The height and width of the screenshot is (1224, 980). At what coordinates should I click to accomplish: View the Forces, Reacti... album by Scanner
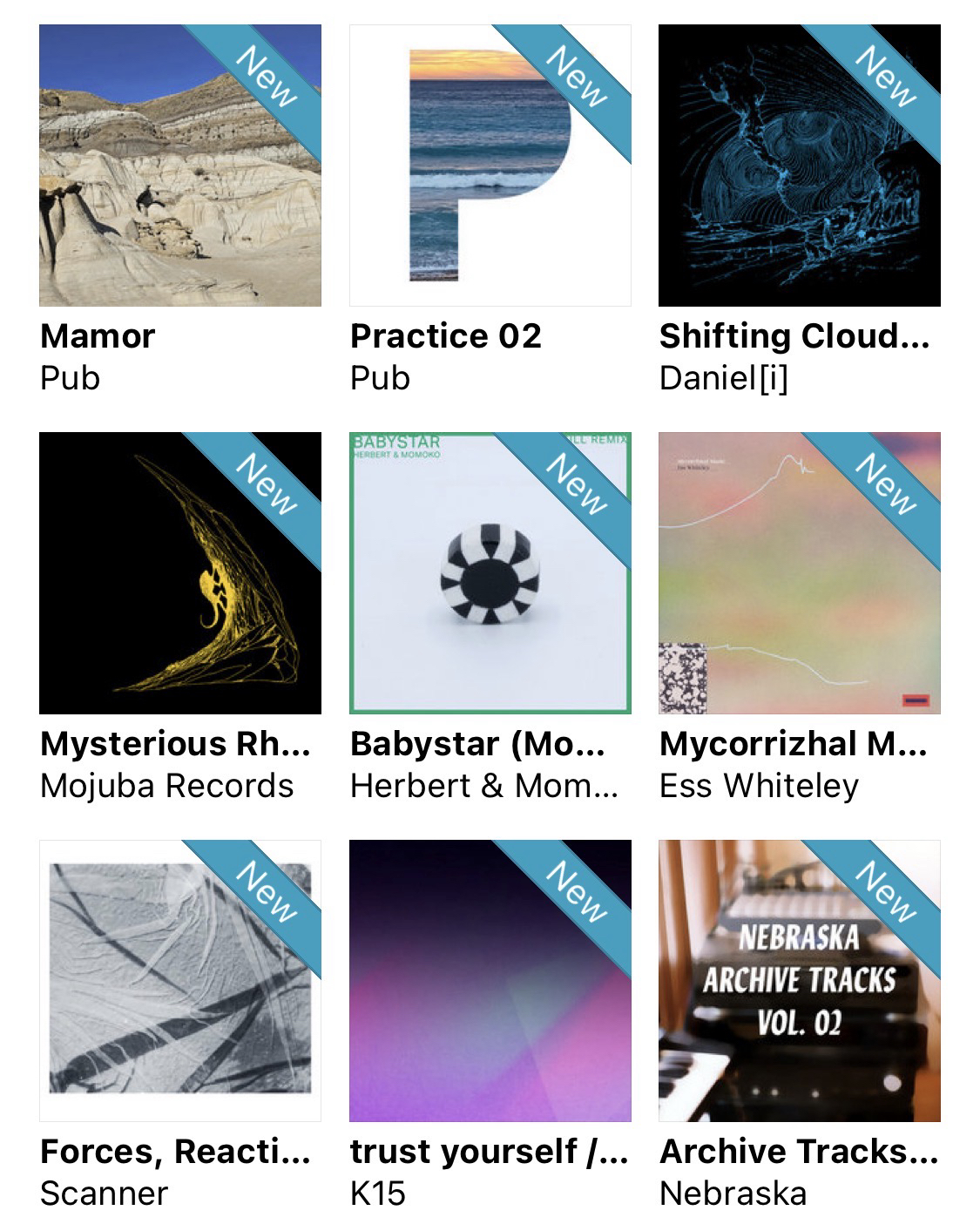pos(179,981)
